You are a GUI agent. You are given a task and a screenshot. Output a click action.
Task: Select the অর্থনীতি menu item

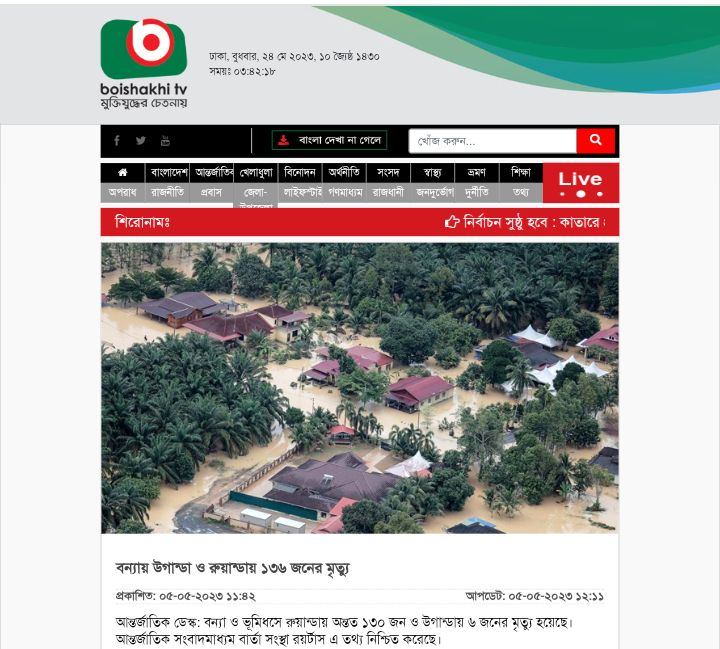point(344,173)
